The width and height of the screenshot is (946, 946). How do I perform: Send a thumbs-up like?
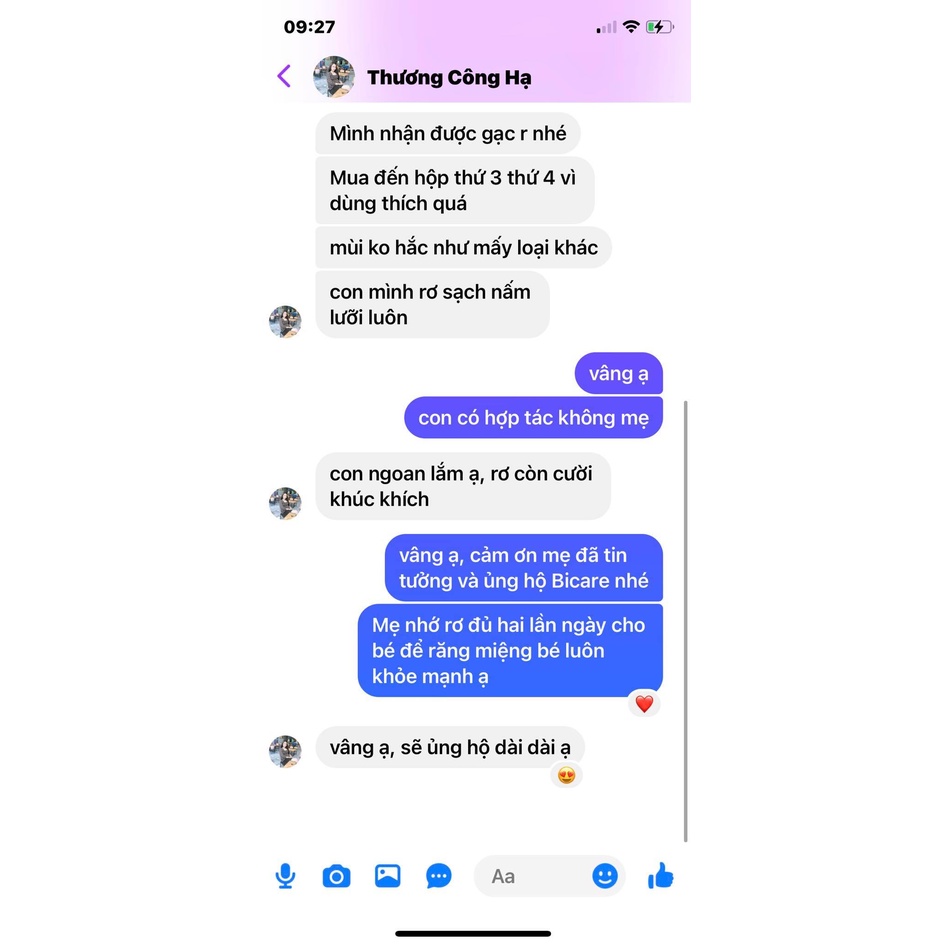[661, 875]
